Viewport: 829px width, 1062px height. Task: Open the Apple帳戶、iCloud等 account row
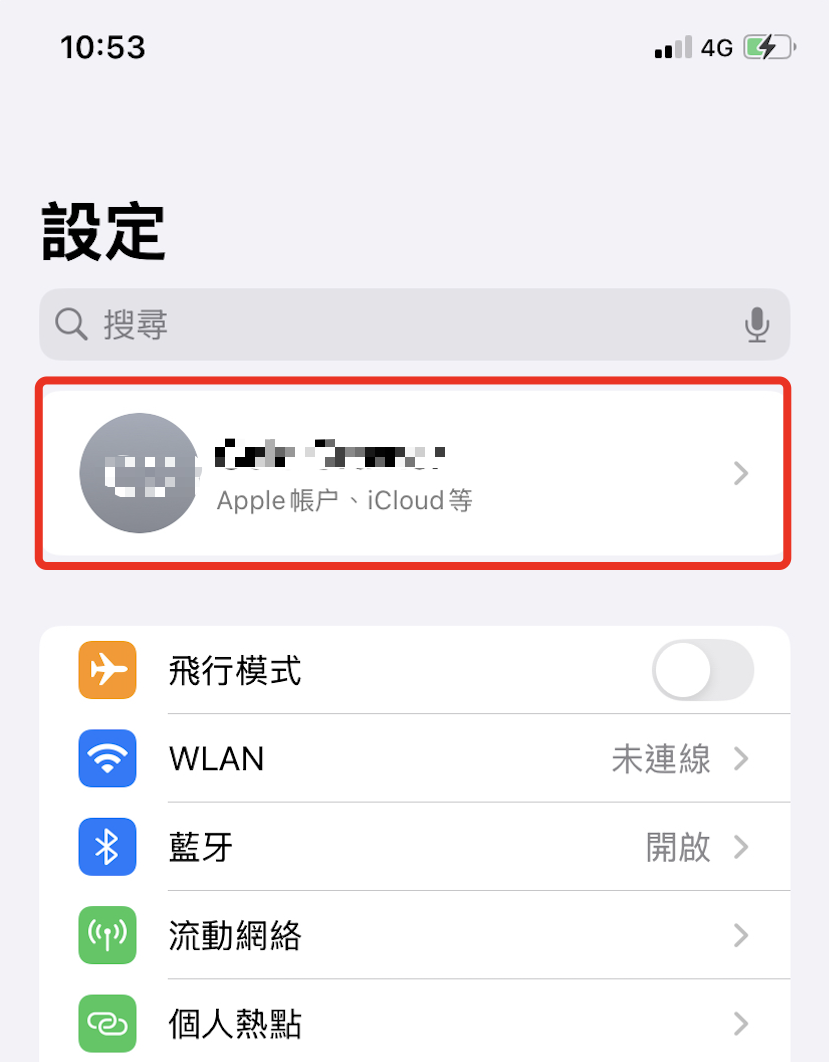pos(414,473)
